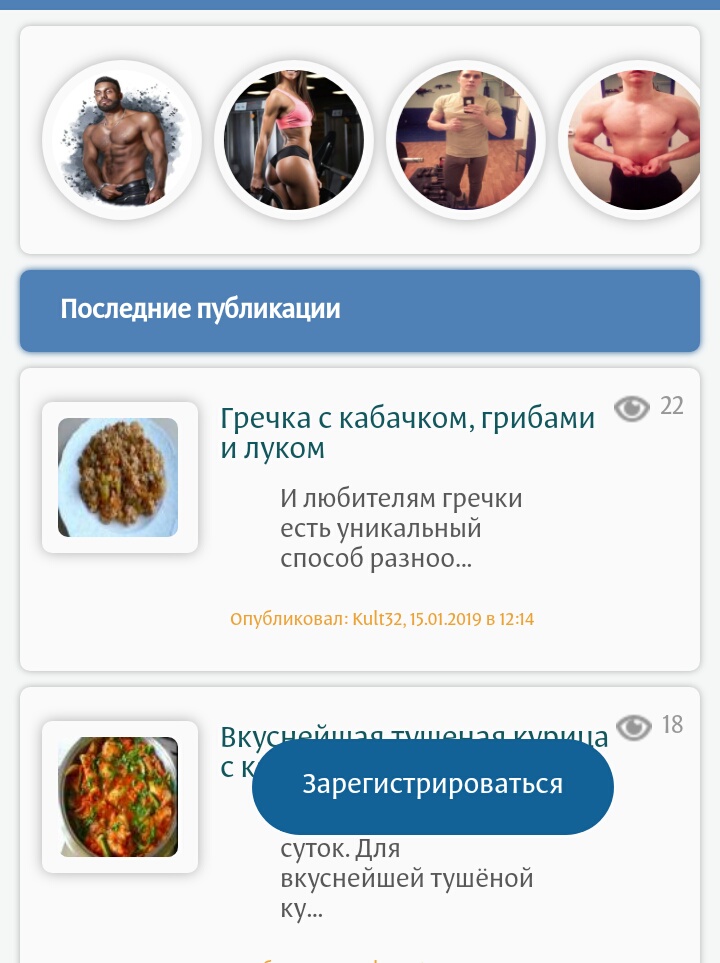
Task: Tap the Зарегистрироваться button
Action: click(x=432, y=785)
